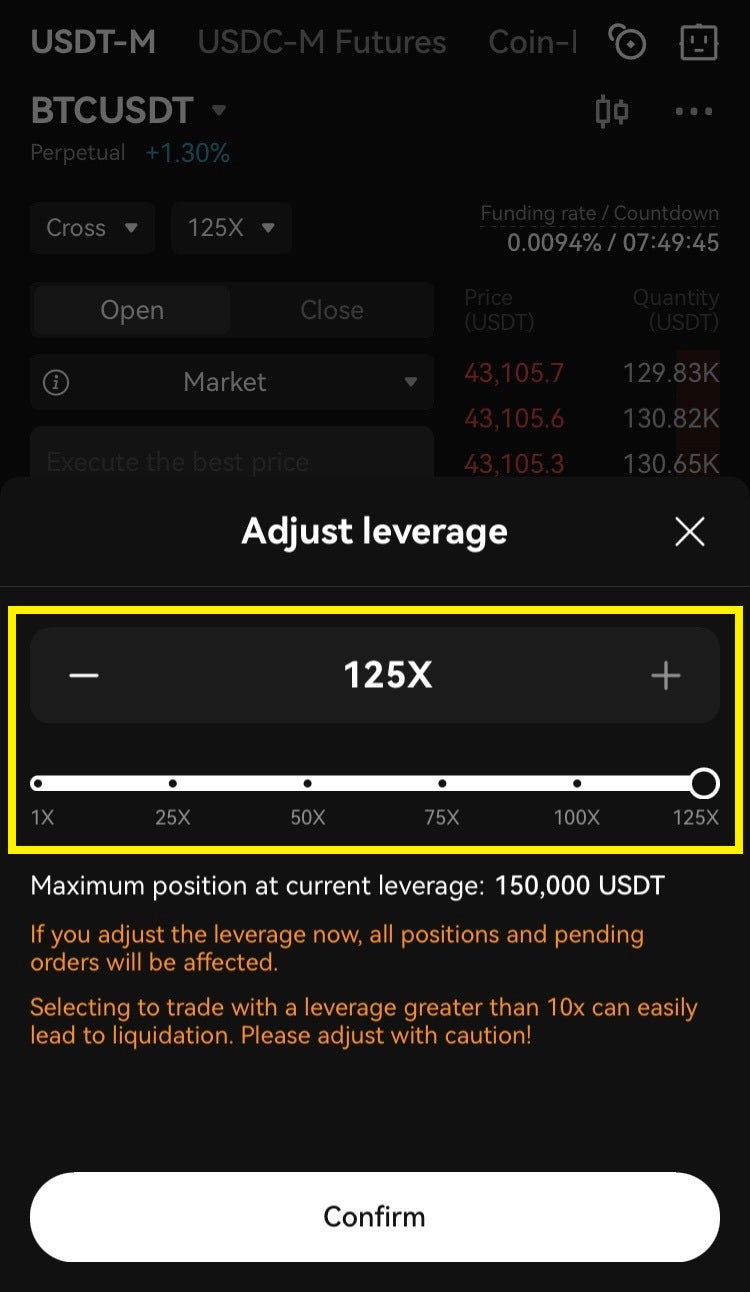Confirm the leverage adjustment
The height and width of the screenshot is (1292, 750).
pos(375,1217)
